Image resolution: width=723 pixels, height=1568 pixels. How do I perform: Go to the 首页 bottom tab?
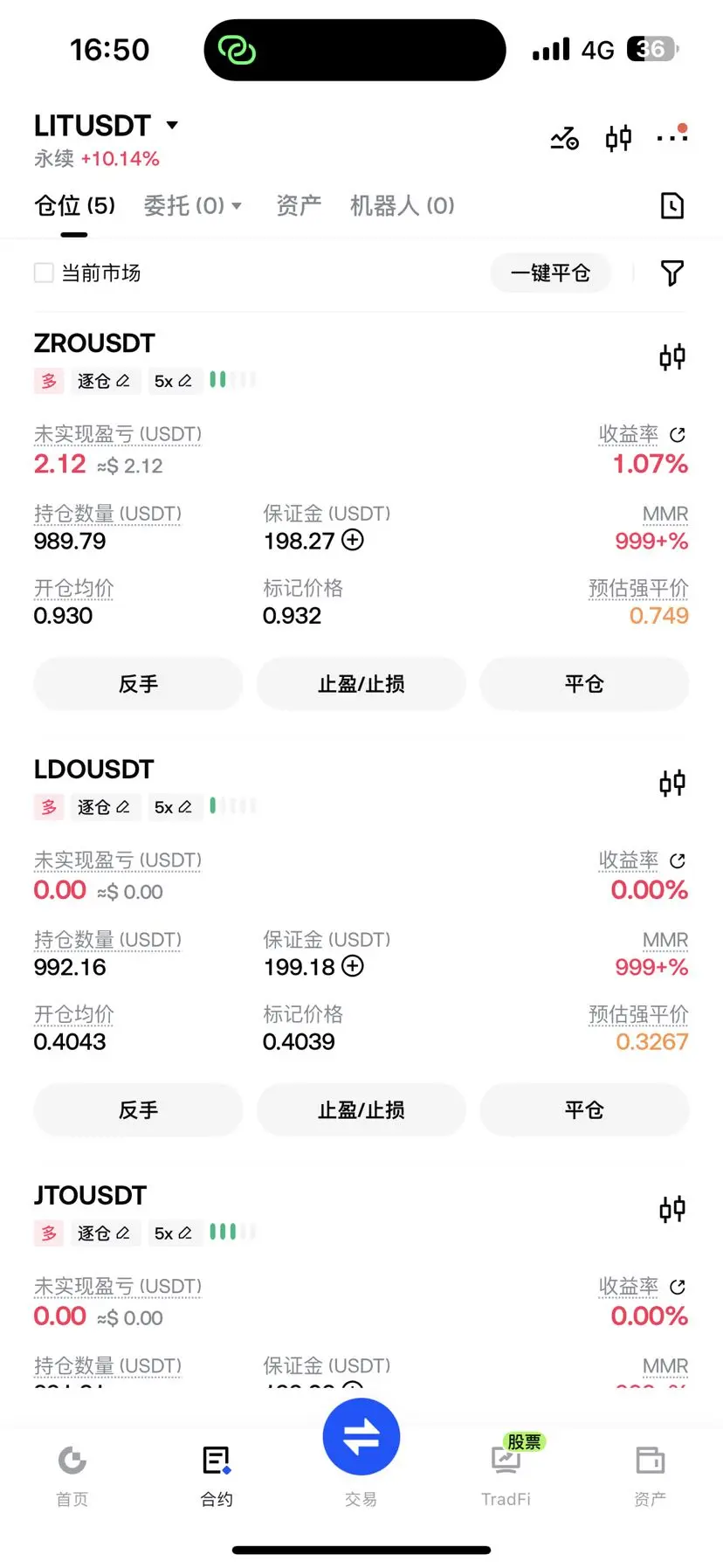72,1475
